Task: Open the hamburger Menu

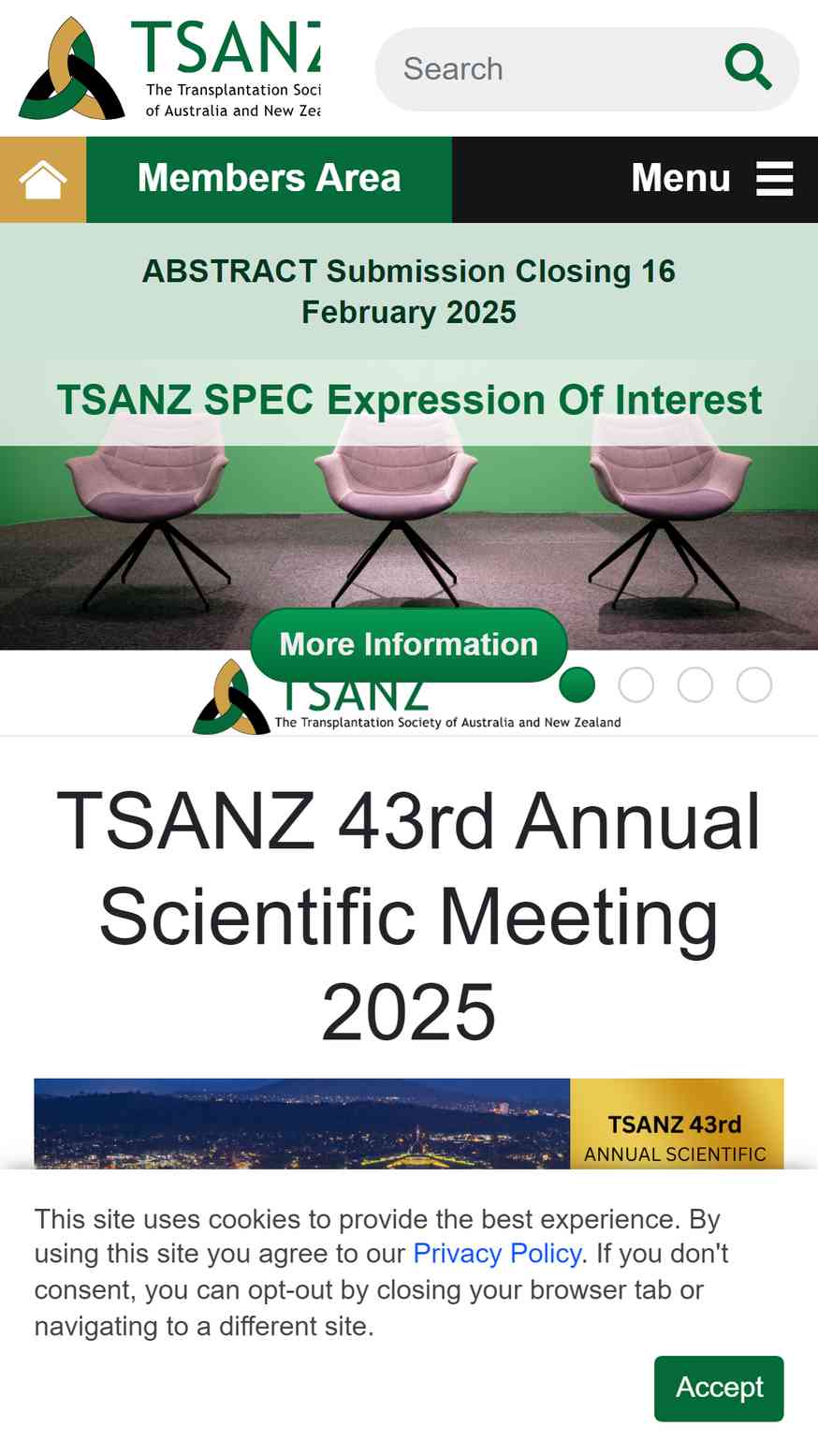Action: pyautogui.click(x=712, y=179)
